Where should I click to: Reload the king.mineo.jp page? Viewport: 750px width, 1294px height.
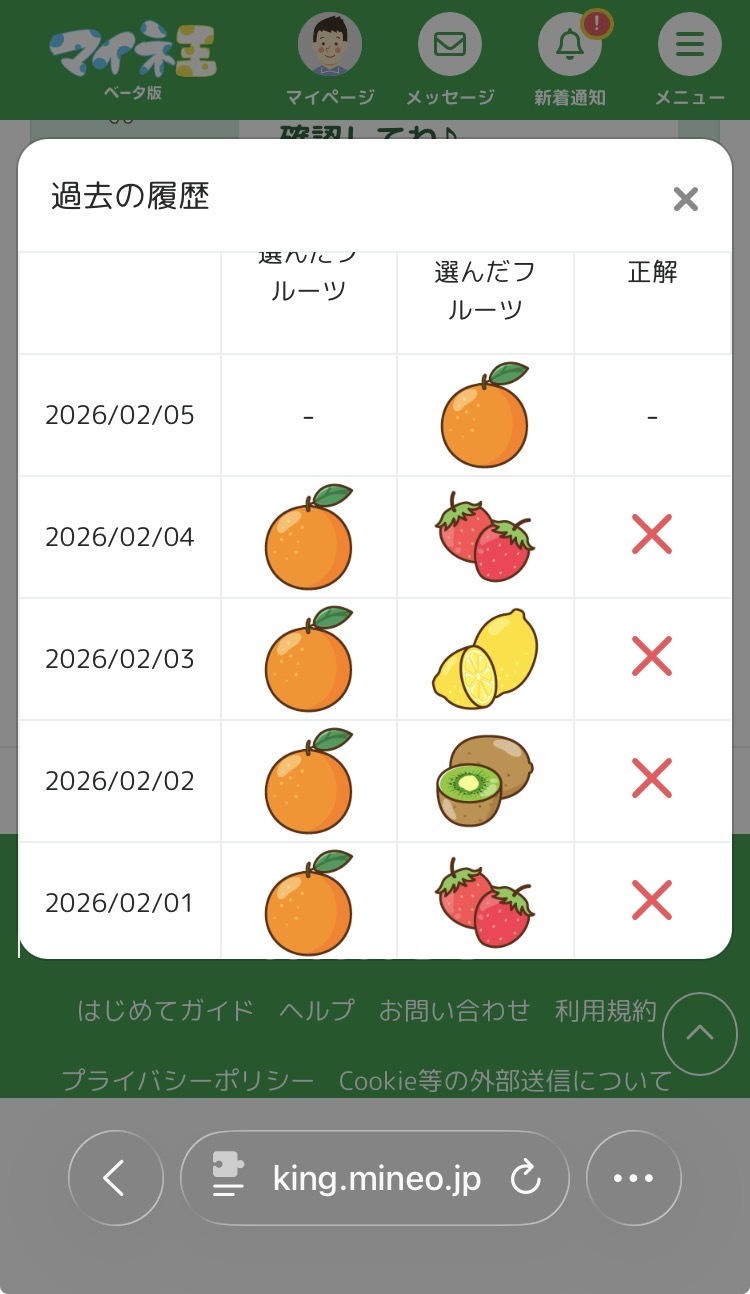[525, 1179]
